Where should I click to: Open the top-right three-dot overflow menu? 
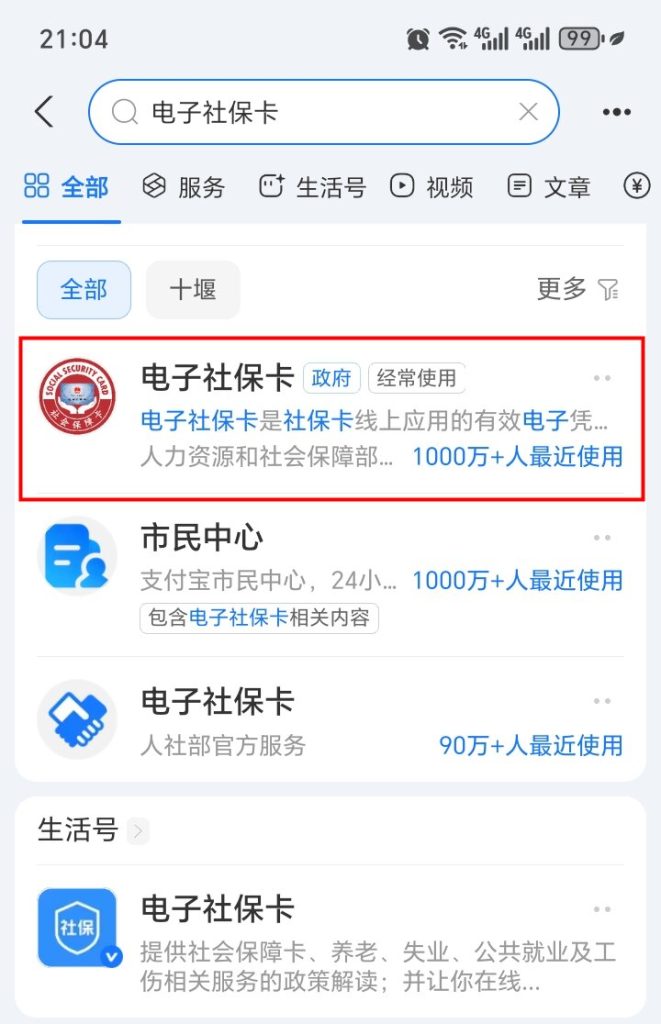coord(616,112)
